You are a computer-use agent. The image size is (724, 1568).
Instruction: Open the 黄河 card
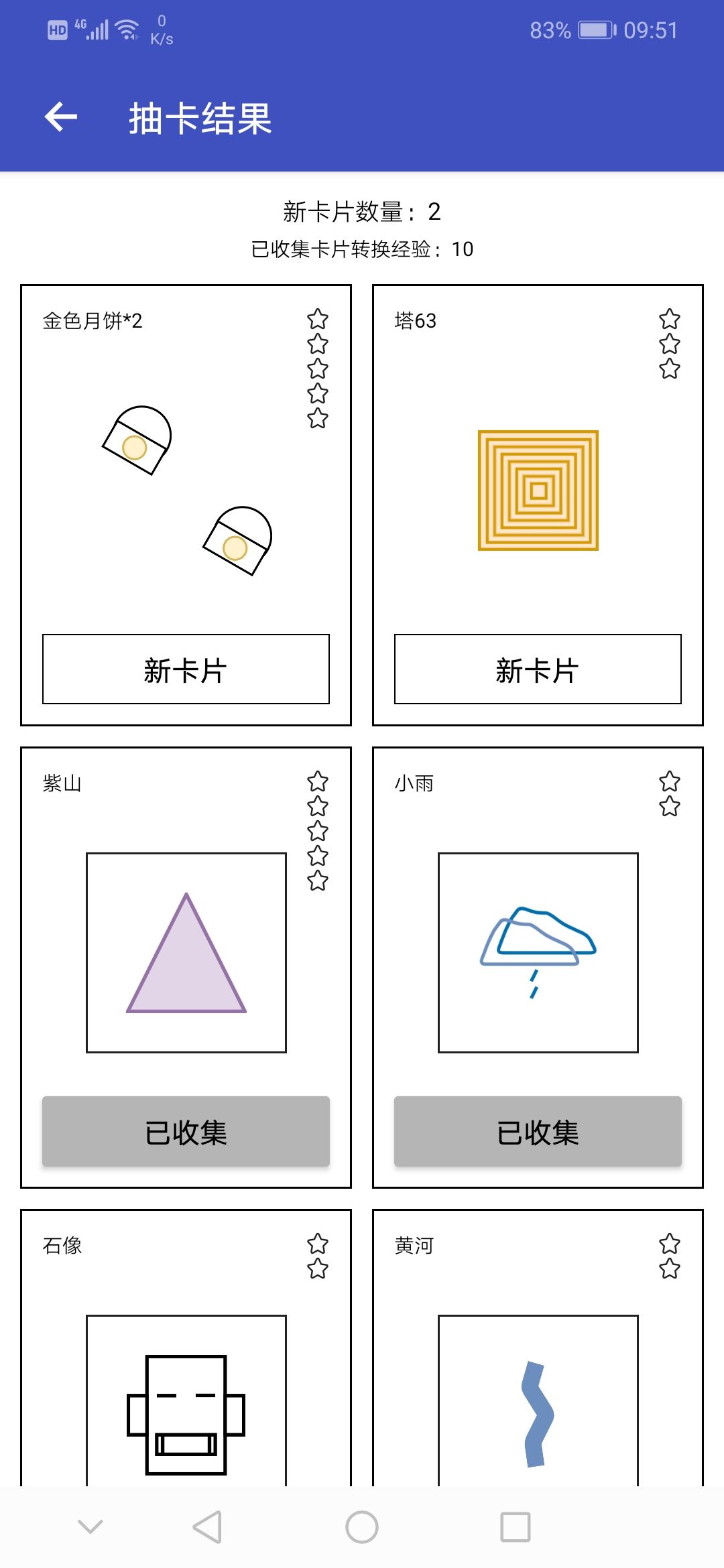[538, 1348]
